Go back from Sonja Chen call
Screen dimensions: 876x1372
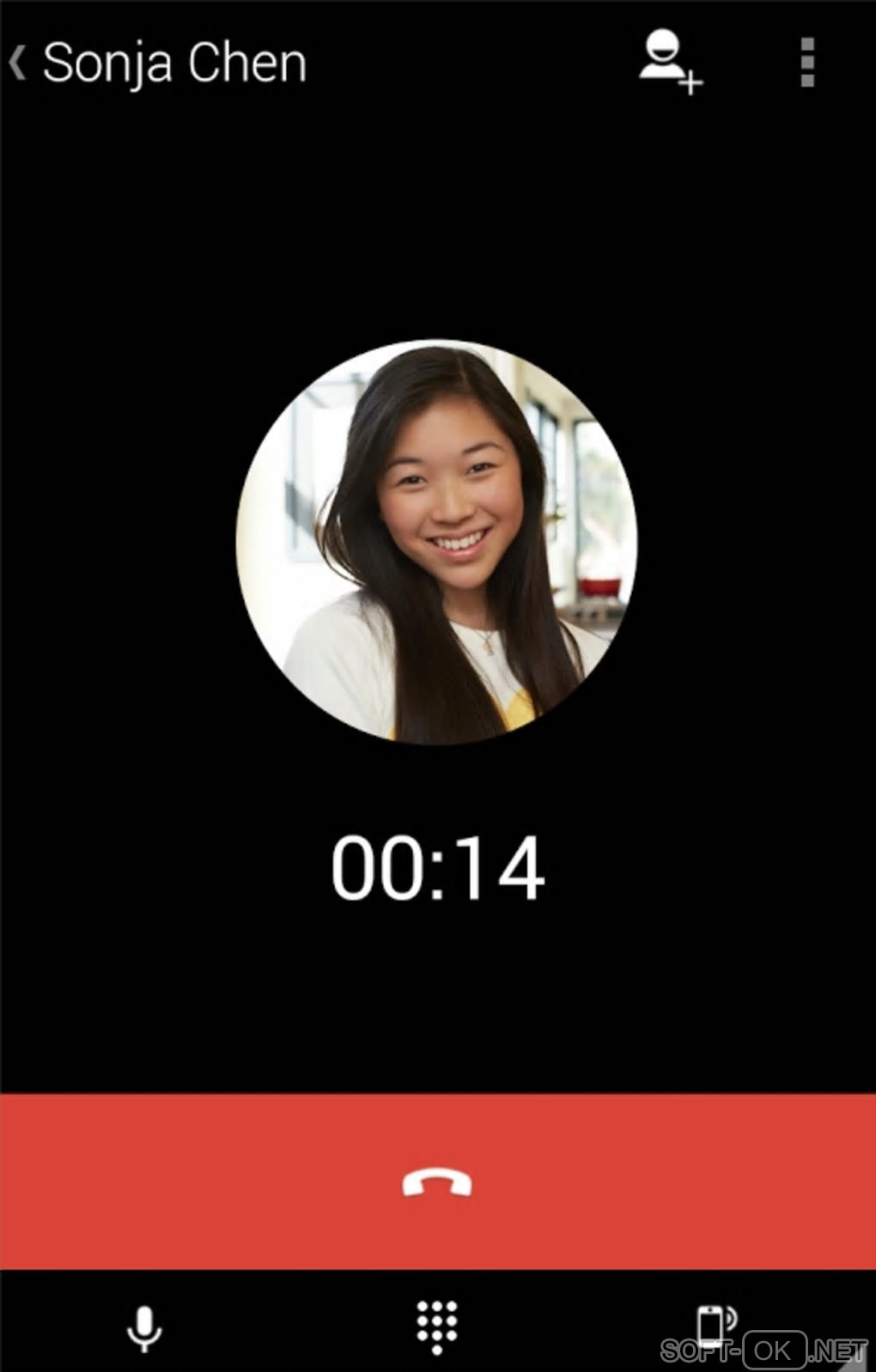coord(19,64)
